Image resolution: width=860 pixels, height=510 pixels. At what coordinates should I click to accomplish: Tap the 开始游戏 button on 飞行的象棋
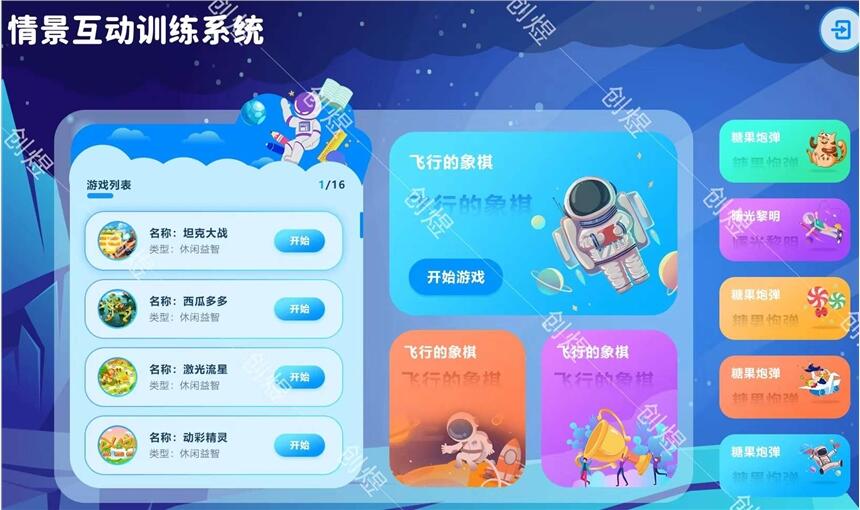tap(455, 277)
